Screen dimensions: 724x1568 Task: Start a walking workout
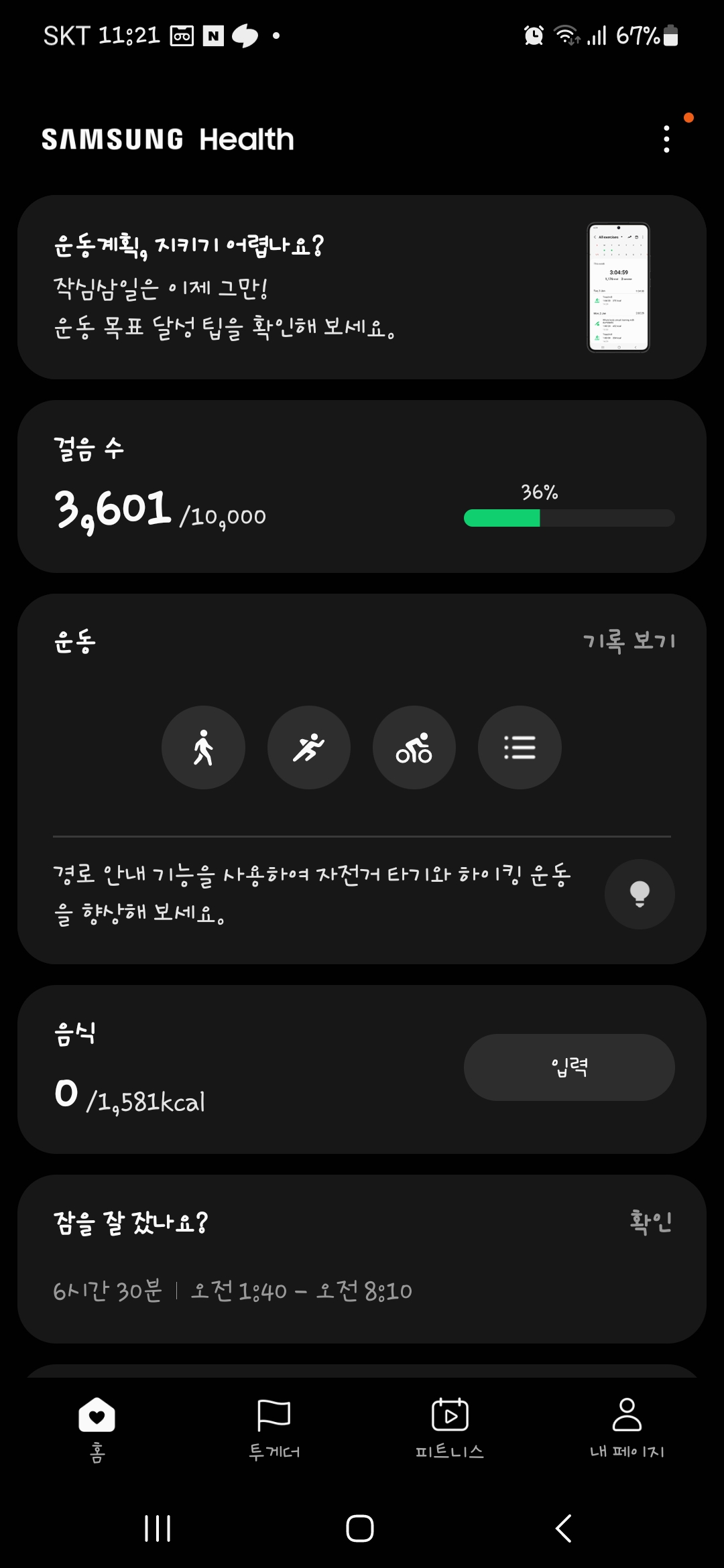(x=203, y=747)
